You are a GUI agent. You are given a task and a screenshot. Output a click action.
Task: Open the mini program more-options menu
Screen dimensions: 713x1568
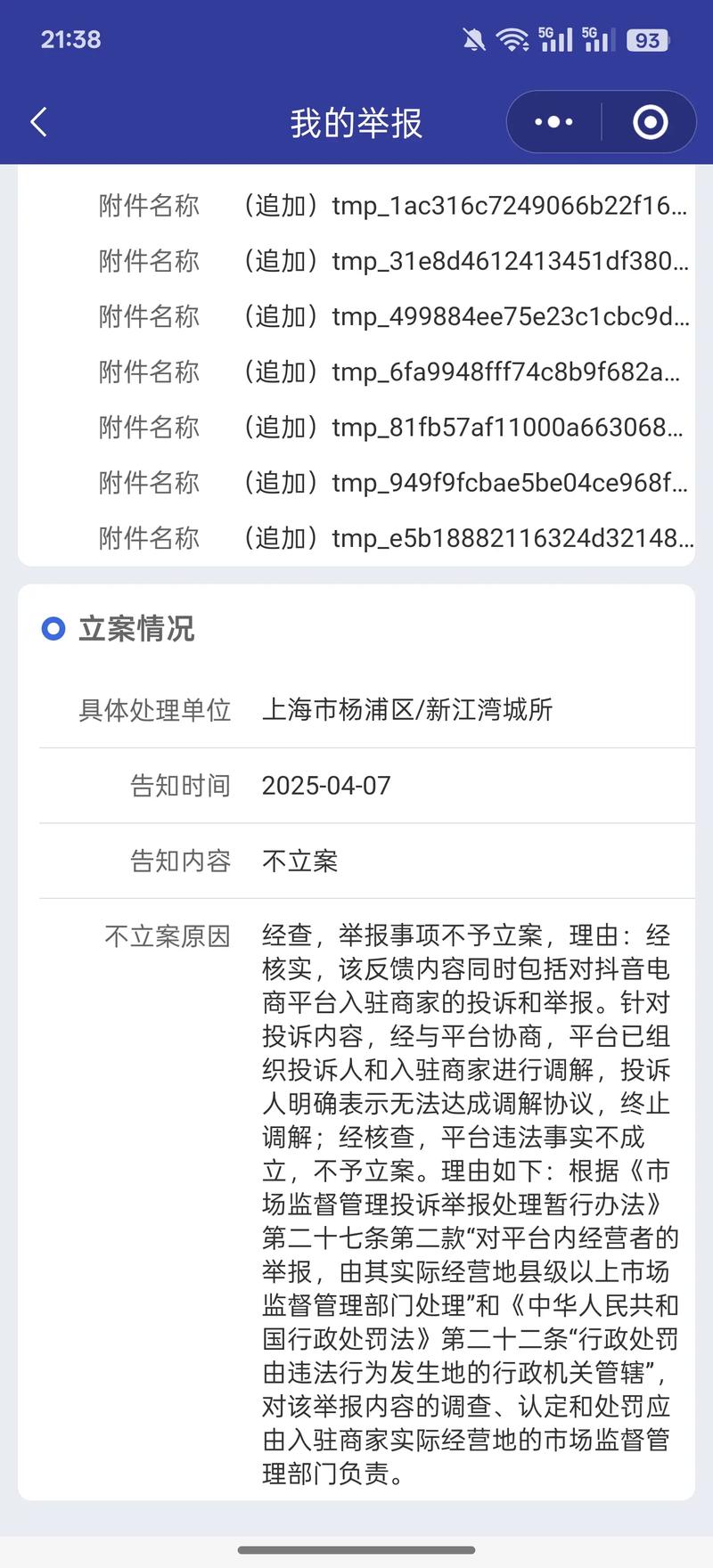click(x=553, y=122)
